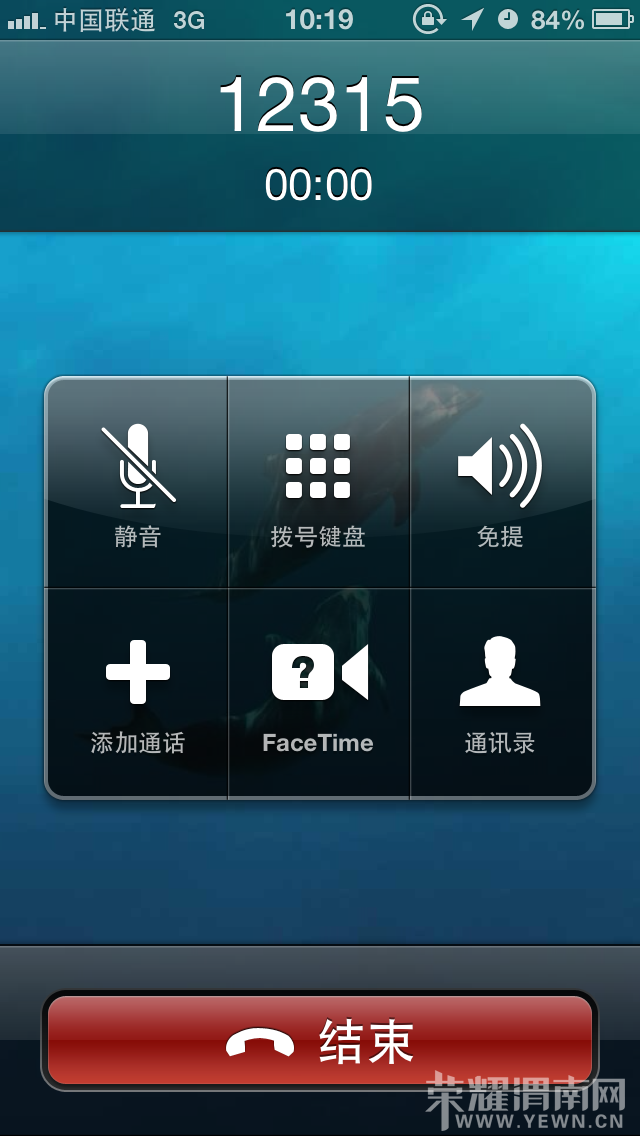
Task: End the call with 结束
Action: pyautogui.click(x=320, y=1041)
